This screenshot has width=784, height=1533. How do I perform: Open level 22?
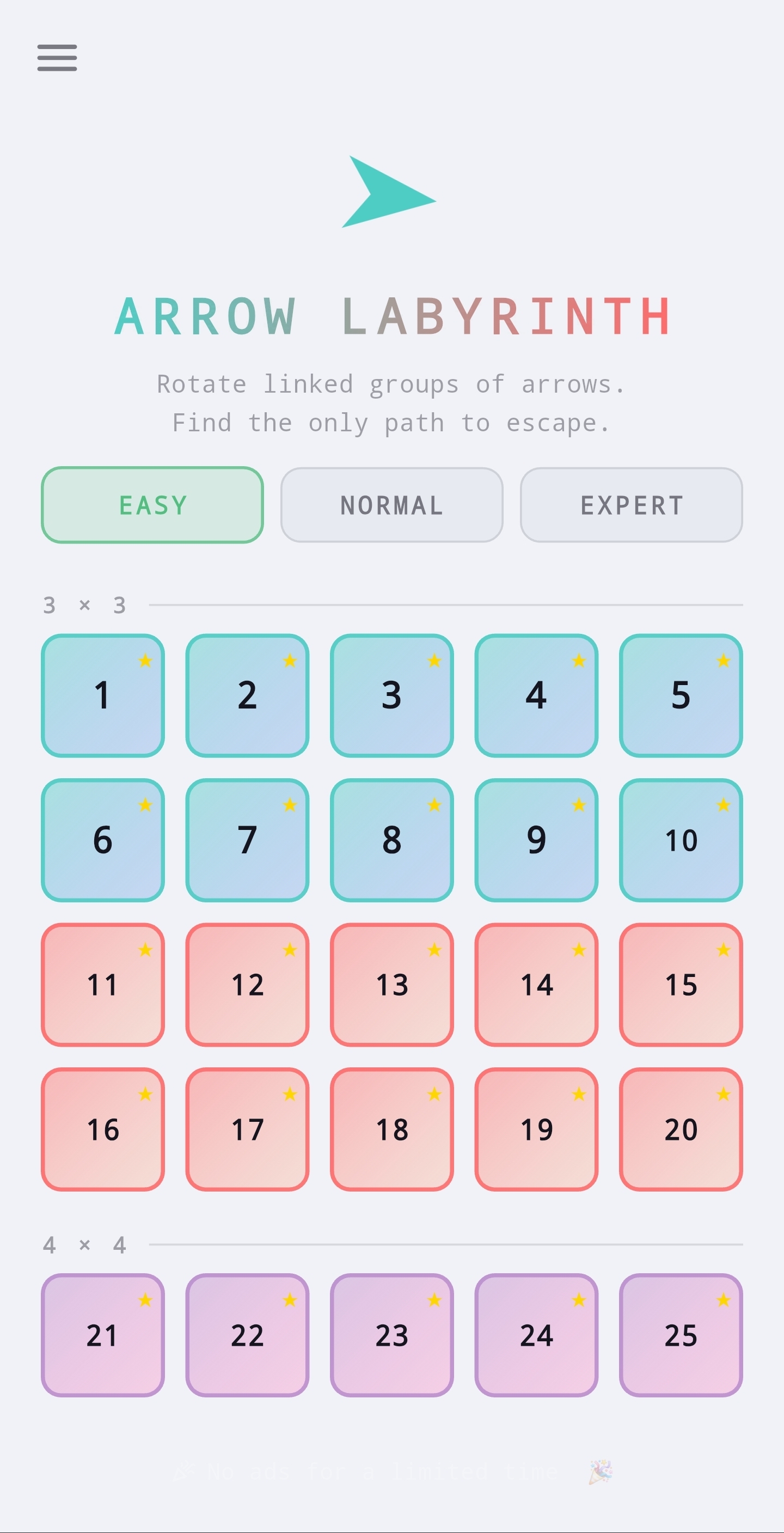[x=248, y=1335]
